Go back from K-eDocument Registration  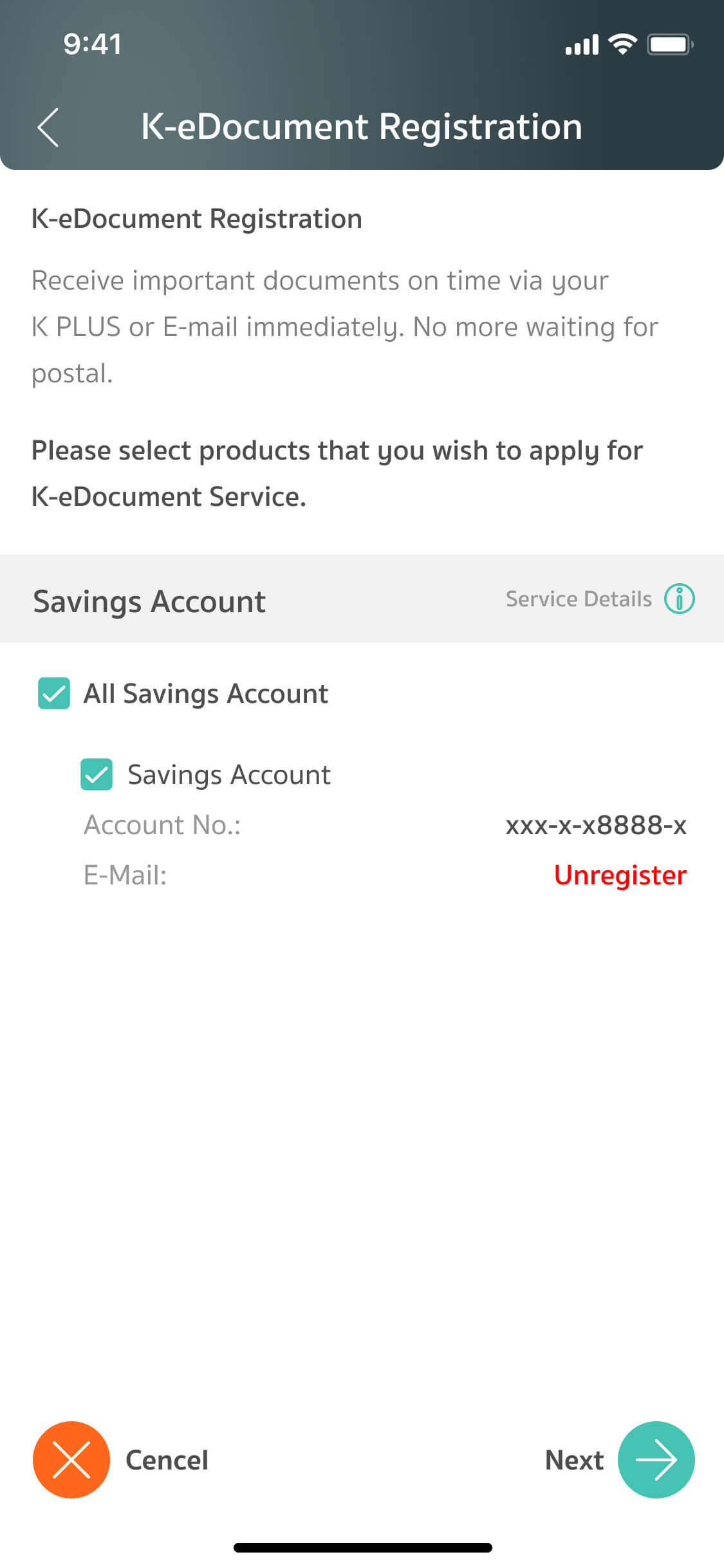(x=48, y=127)
